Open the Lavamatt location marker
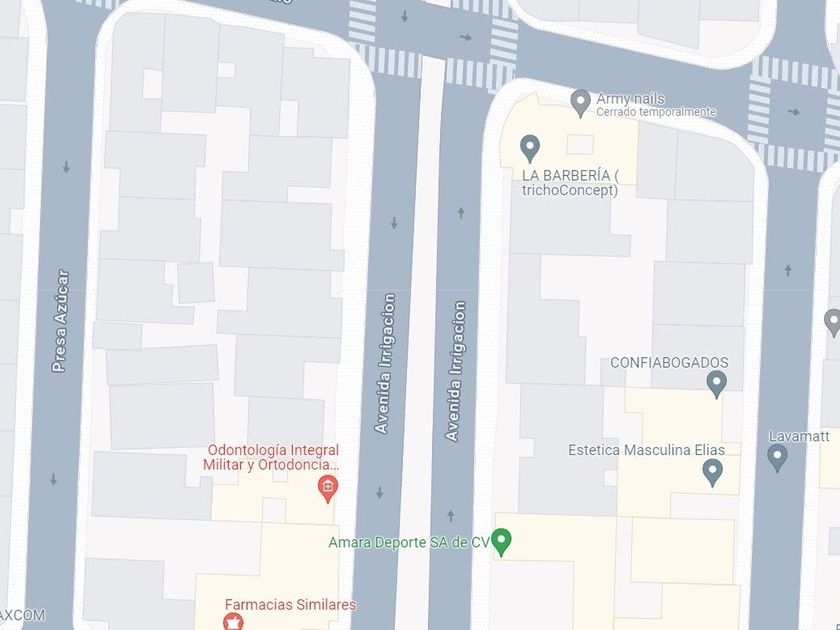Screen dimensions: 840x630 click(x=778, y=457)
